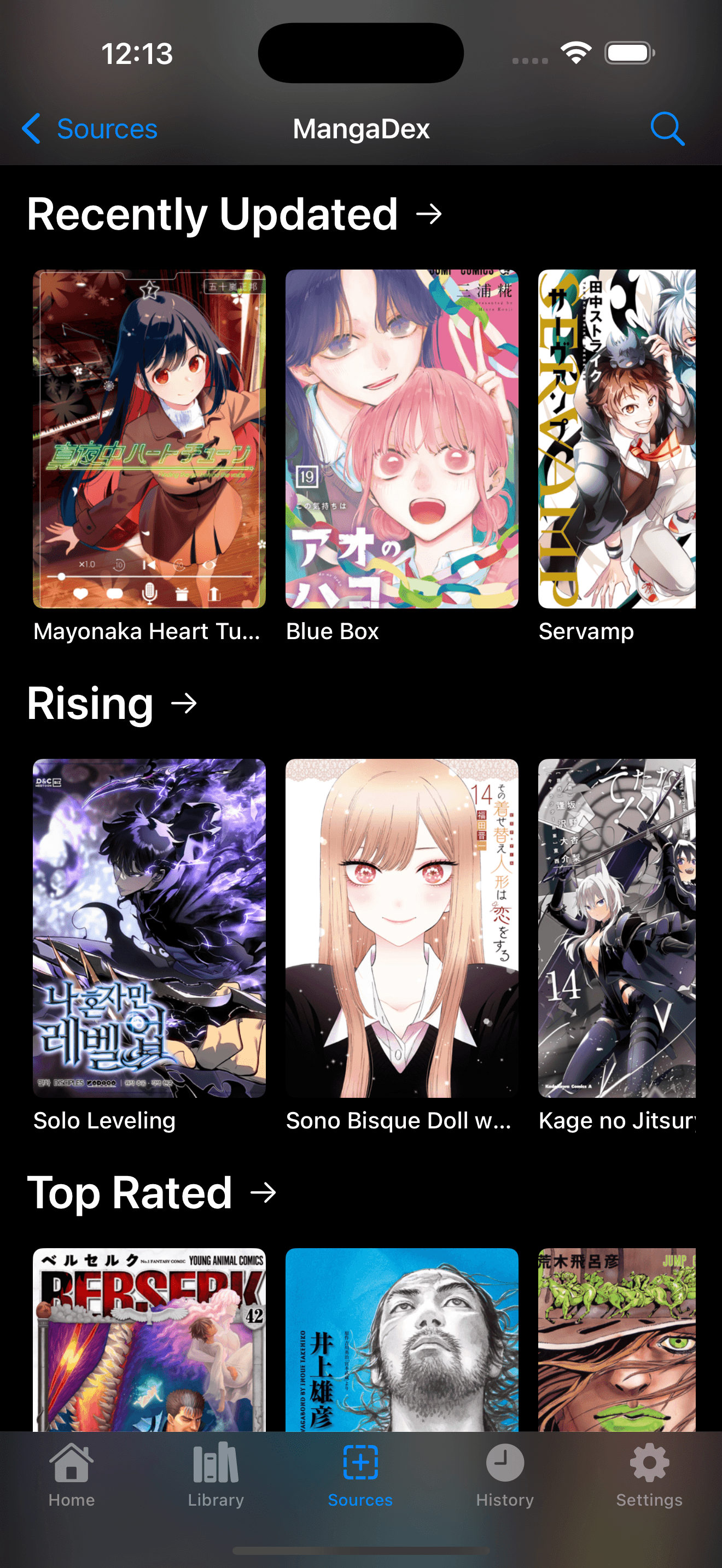Screen dimensions: 722x1568
Task: Open the Blue Box manga cover
Action: tap(401, 438)
